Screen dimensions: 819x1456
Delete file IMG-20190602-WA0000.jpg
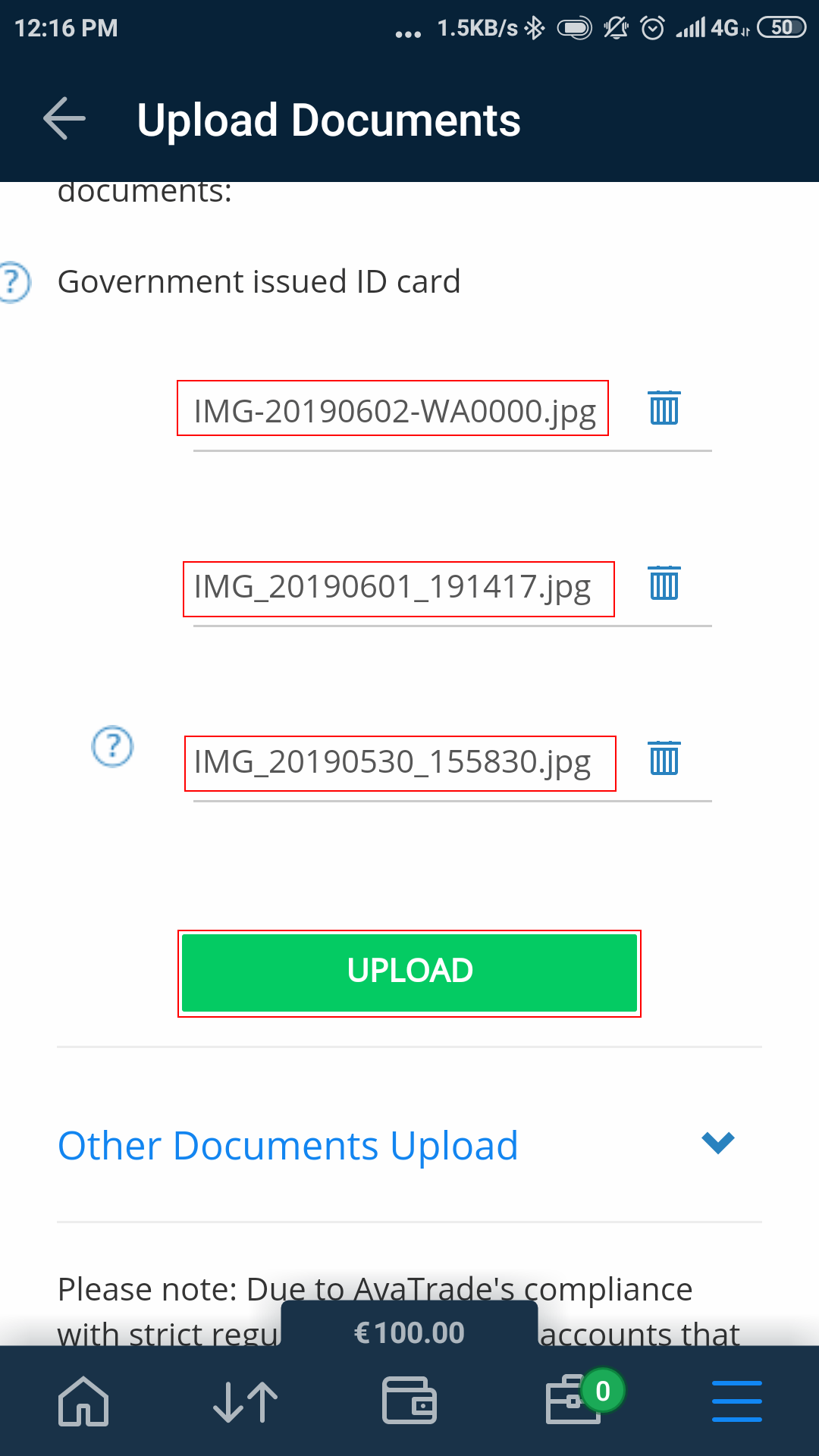point(664,408)
